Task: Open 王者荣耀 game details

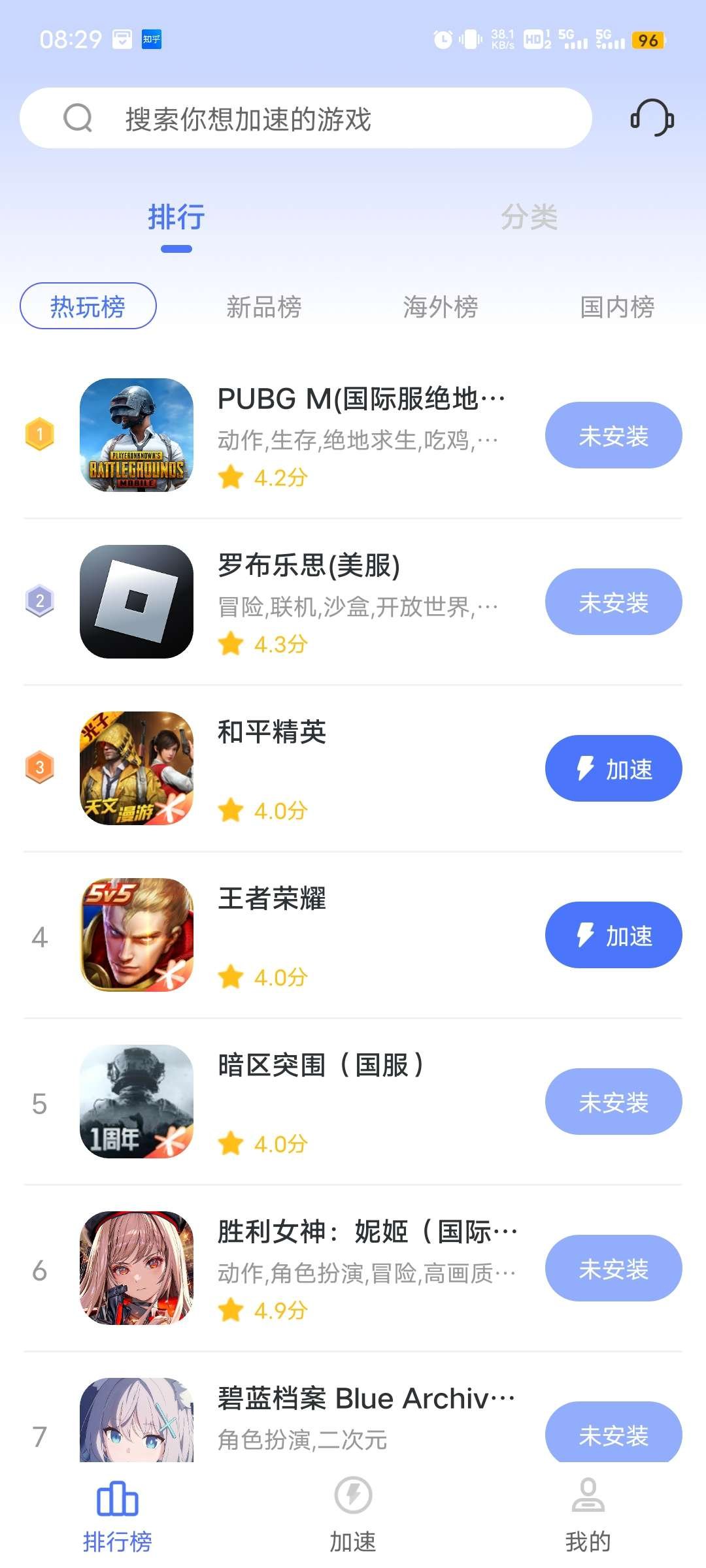Action: 272,900
